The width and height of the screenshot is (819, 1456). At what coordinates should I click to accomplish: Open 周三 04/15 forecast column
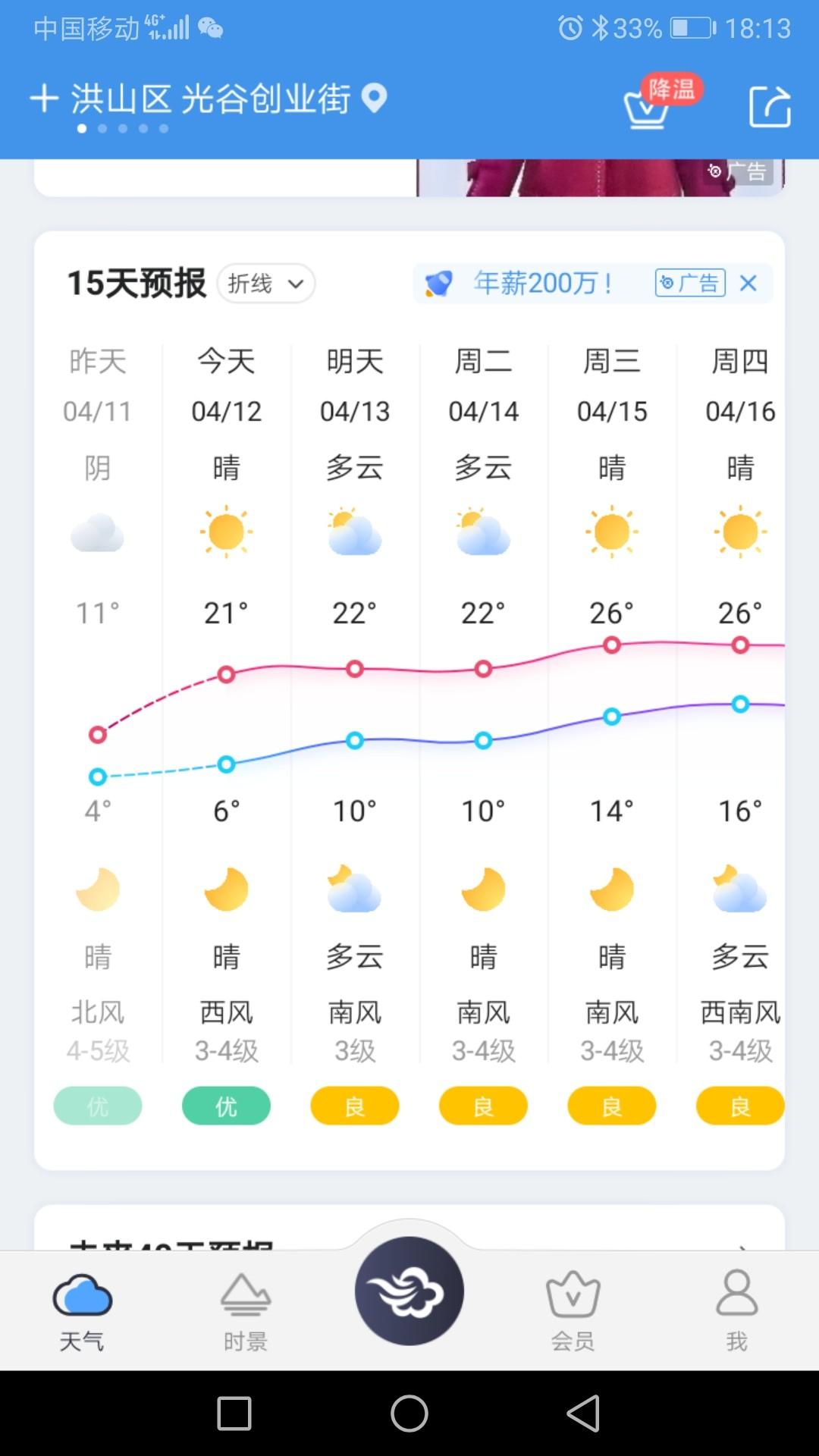point(612,409)
